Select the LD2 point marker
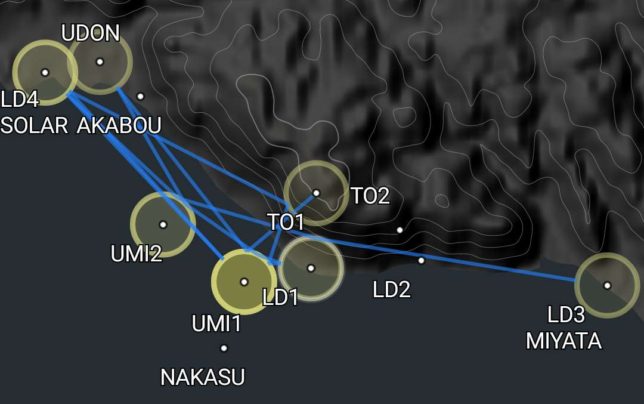The width and height of the screenshot is (644, 404). (421, 260)
